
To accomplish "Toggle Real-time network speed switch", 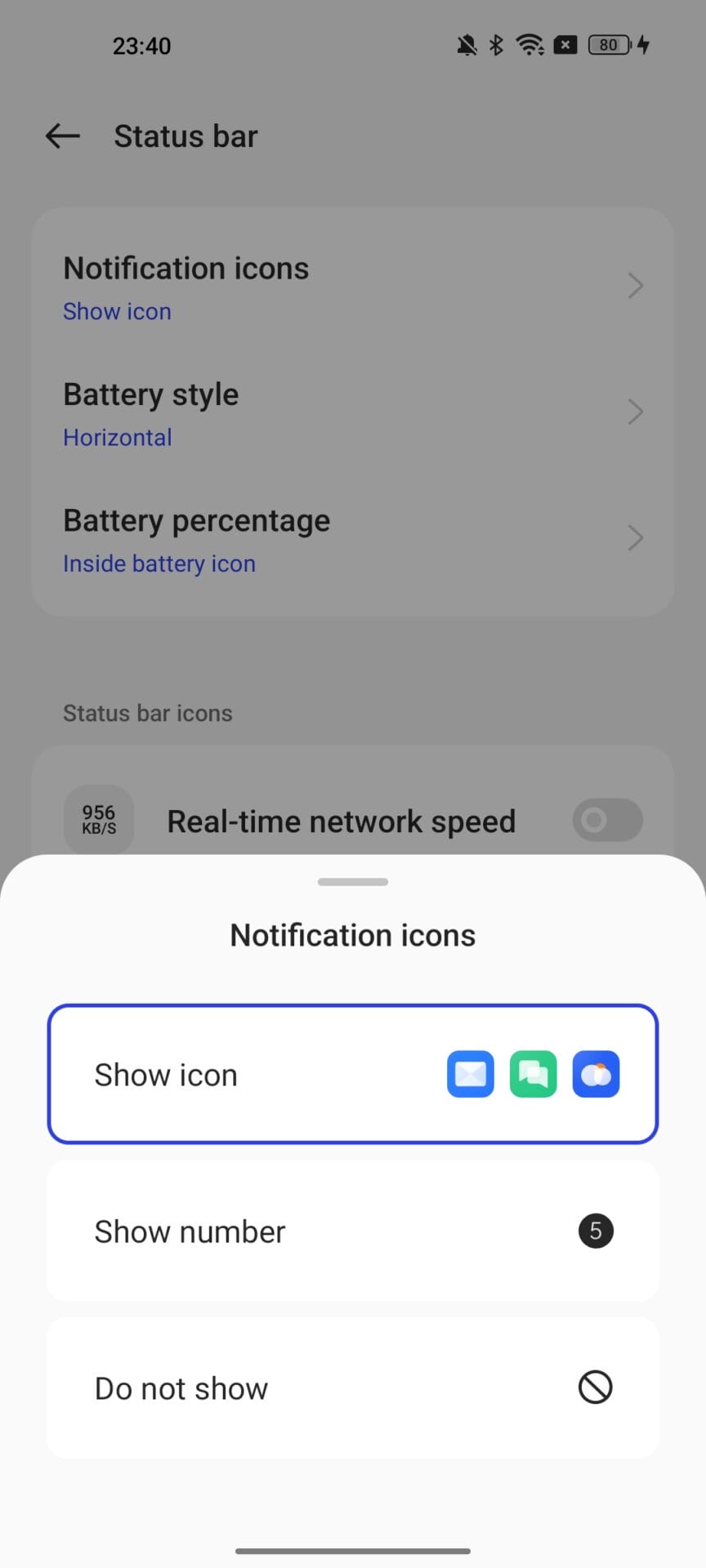I will (607, 820).
